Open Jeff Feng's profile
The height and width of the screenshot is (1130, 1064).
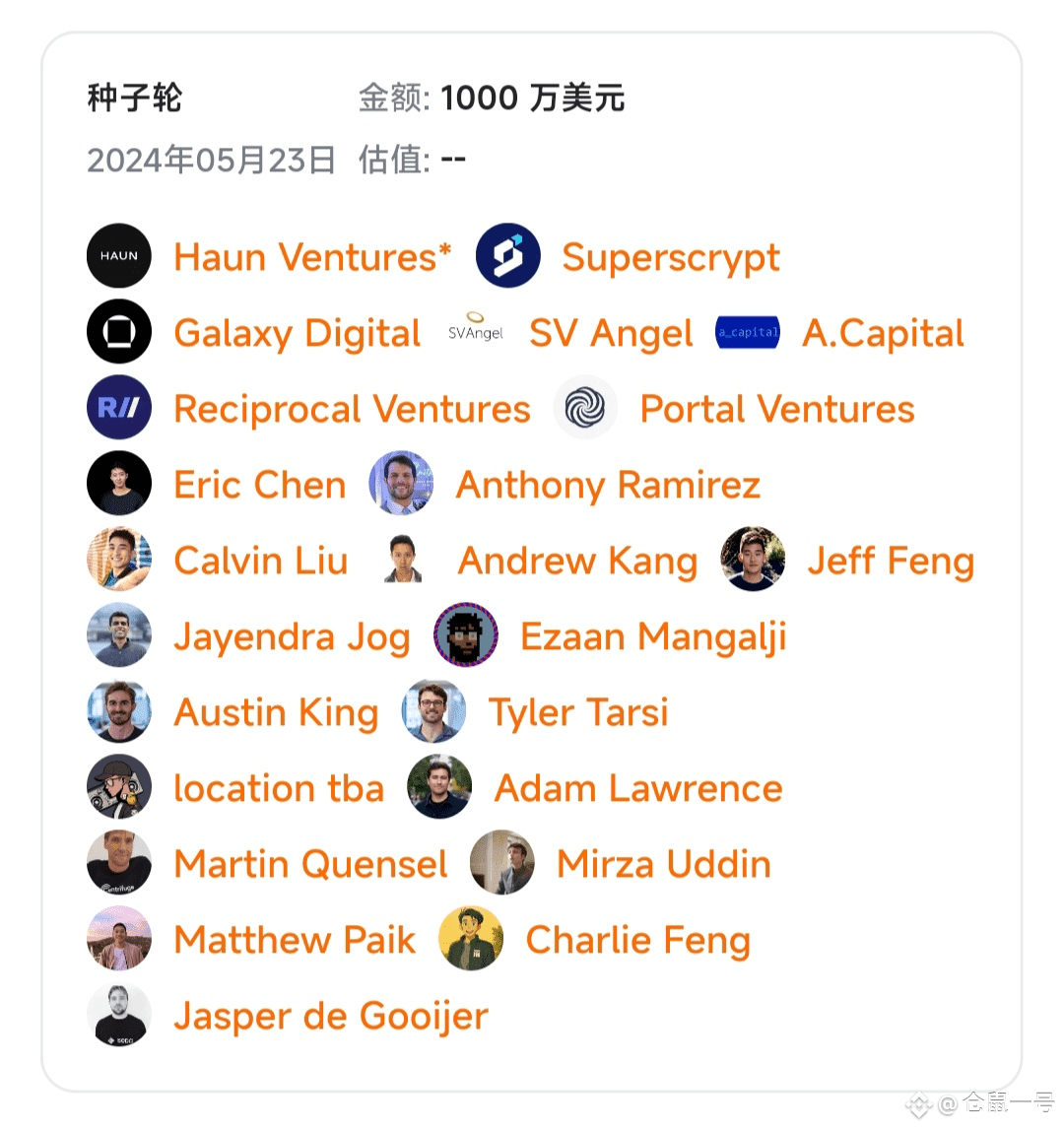(891, 561)
